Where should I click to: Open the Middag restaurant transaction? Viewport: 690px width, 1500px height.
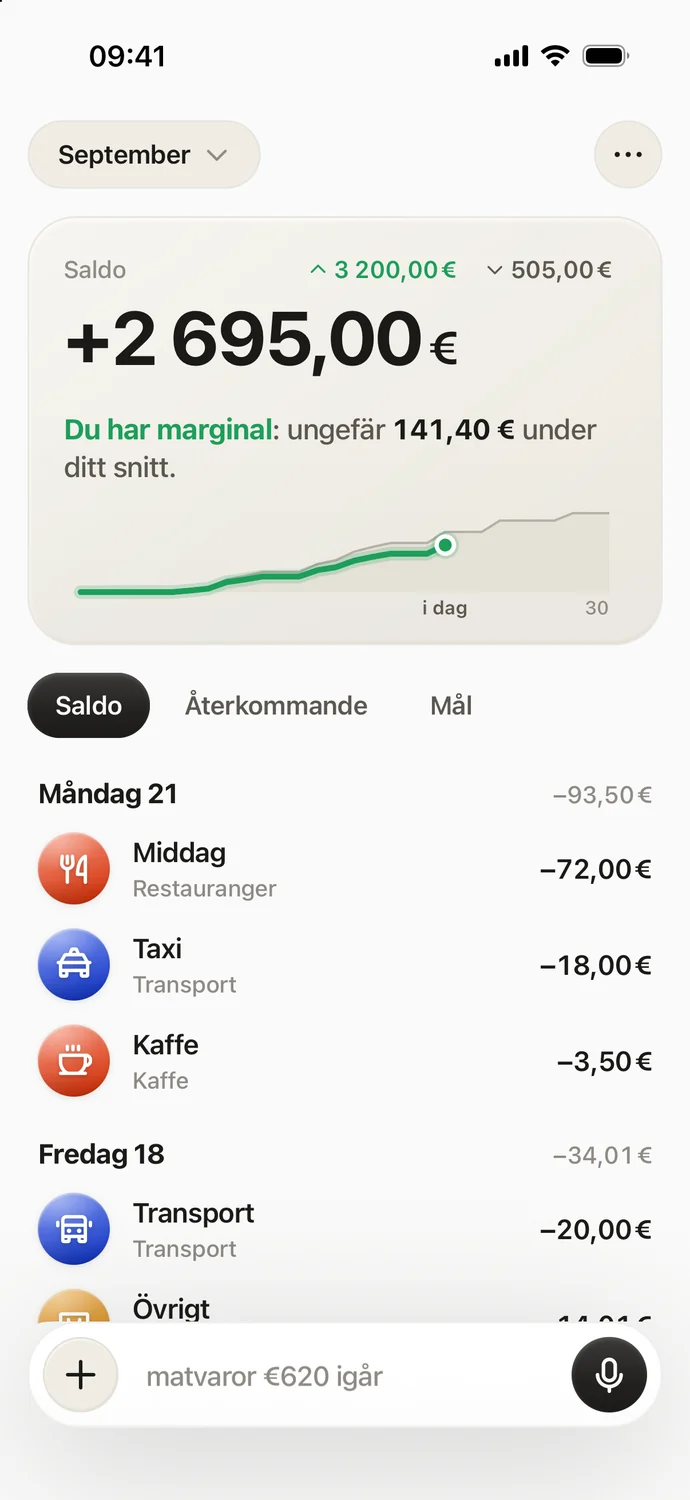click(x=345, y=869)
